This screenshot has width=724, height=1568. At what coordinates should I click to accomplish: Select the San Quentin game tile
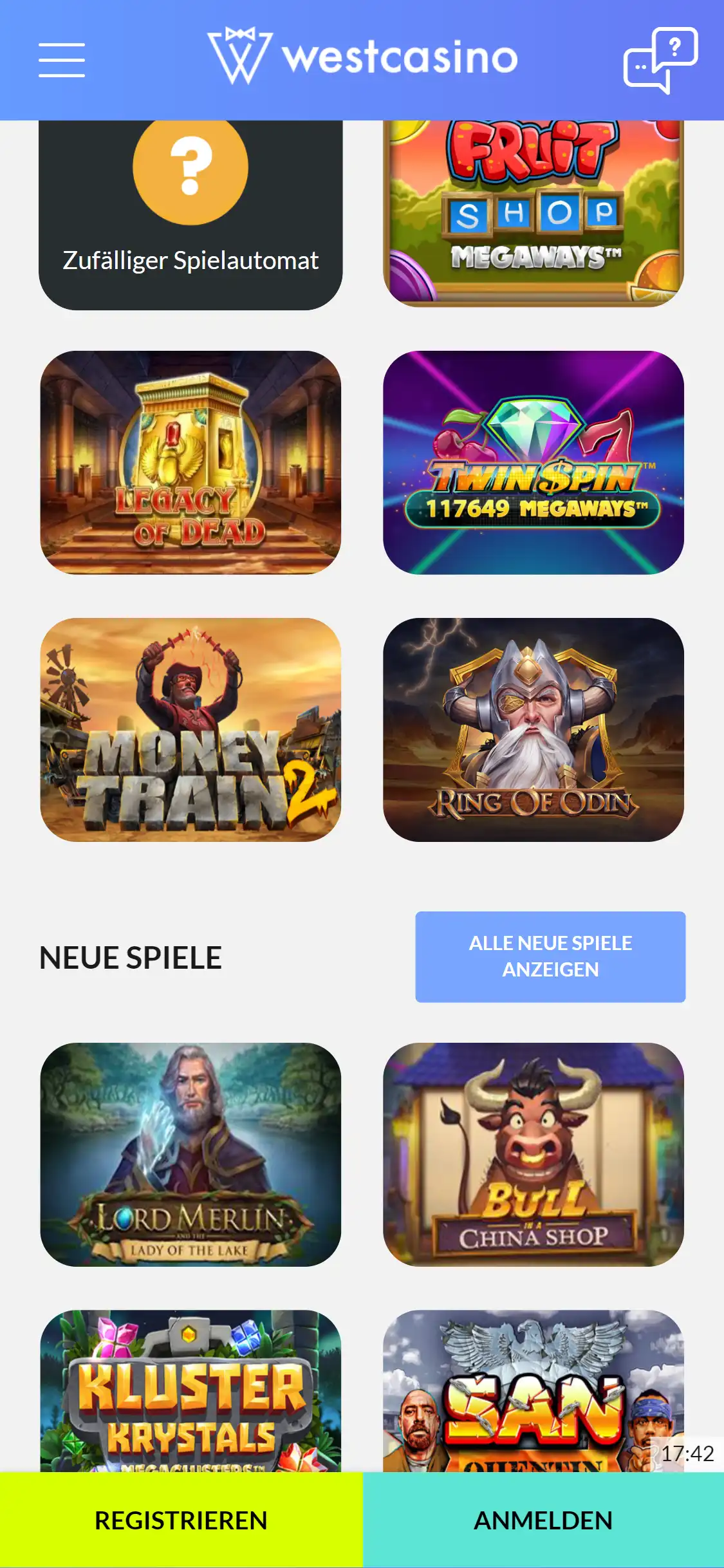[533, 1390]
